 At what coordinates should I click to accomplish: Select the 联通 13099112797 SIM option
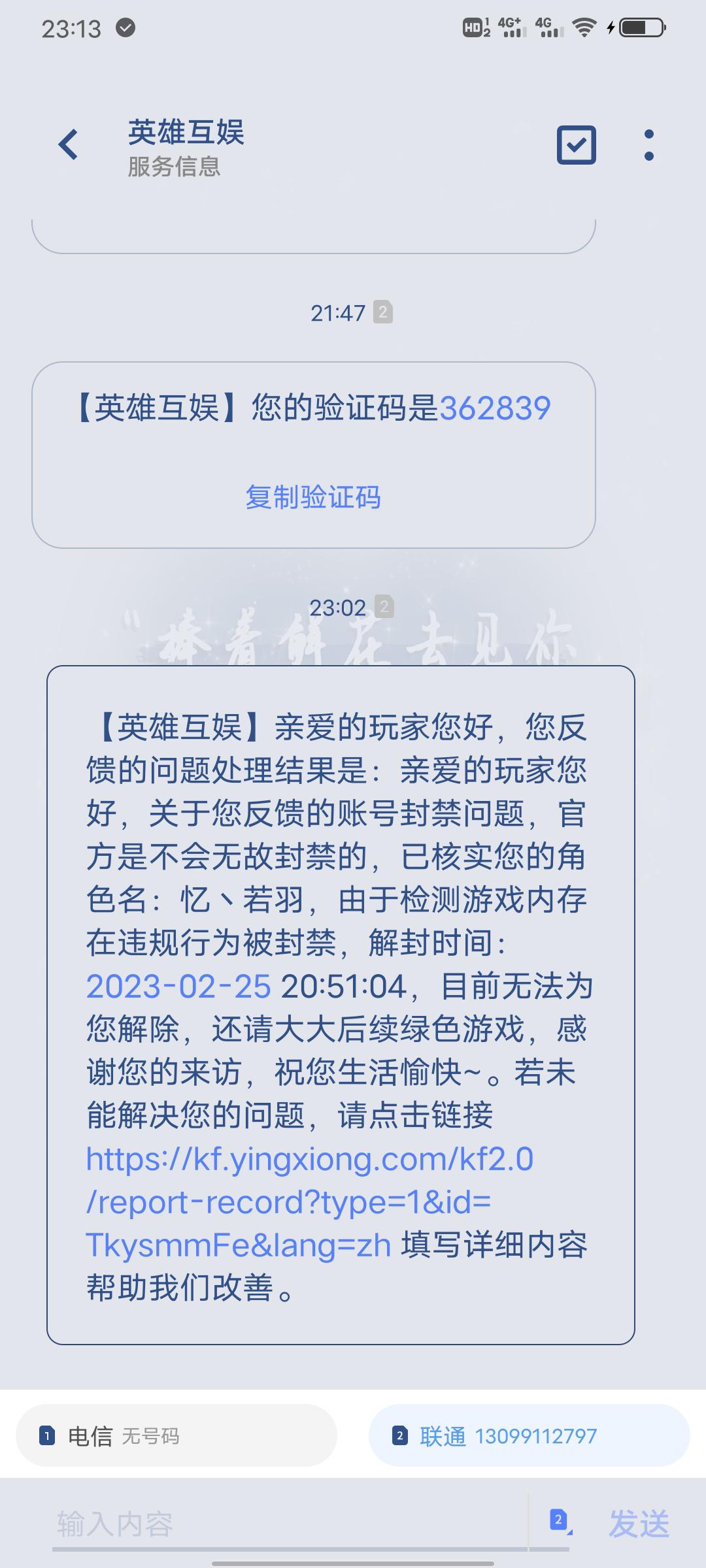[x=529, y=1436]
